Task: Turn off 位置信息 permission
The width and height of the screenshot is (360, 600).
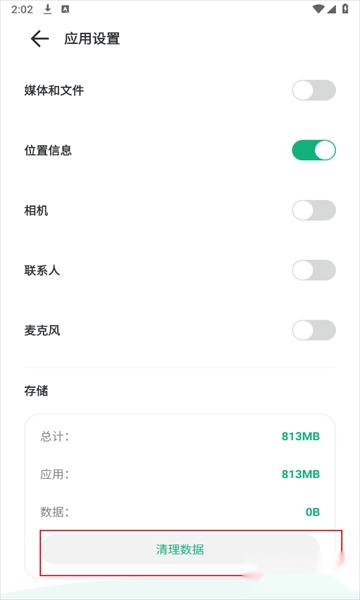Action: (x=314, y=150)
